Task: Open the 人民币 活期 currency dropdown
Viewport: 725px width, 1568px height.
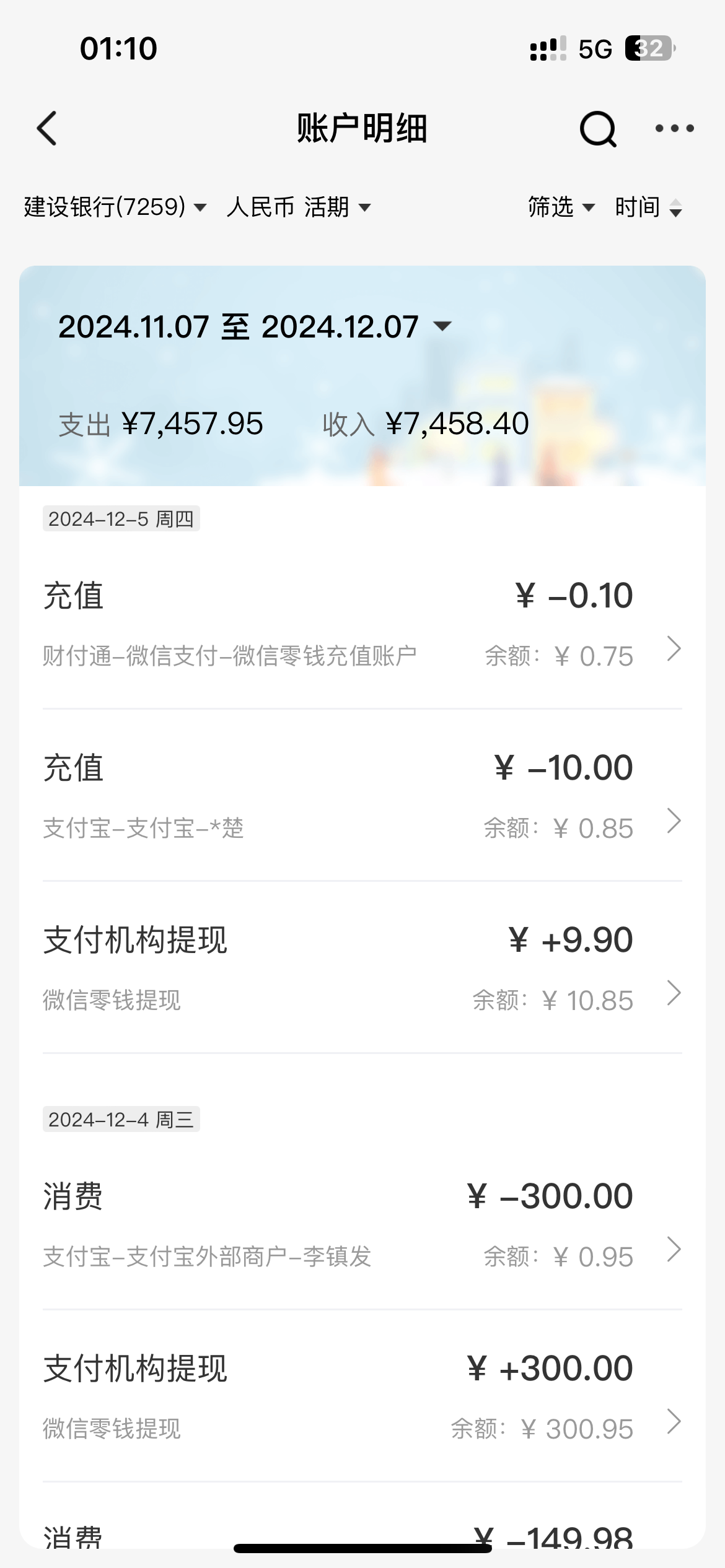Action: coord(299,207)
